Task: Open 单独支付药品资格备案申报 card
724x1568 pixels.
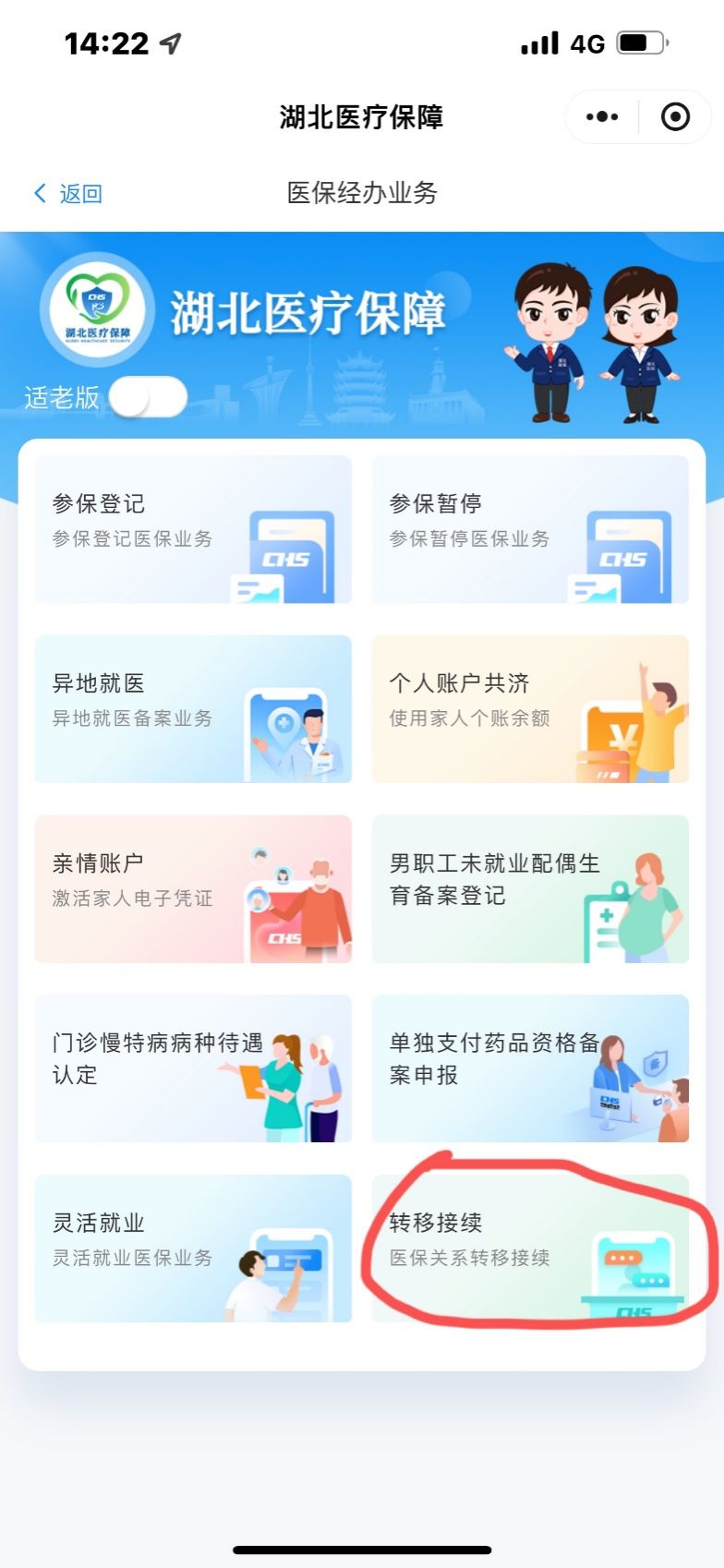Action: [530, 1067]
